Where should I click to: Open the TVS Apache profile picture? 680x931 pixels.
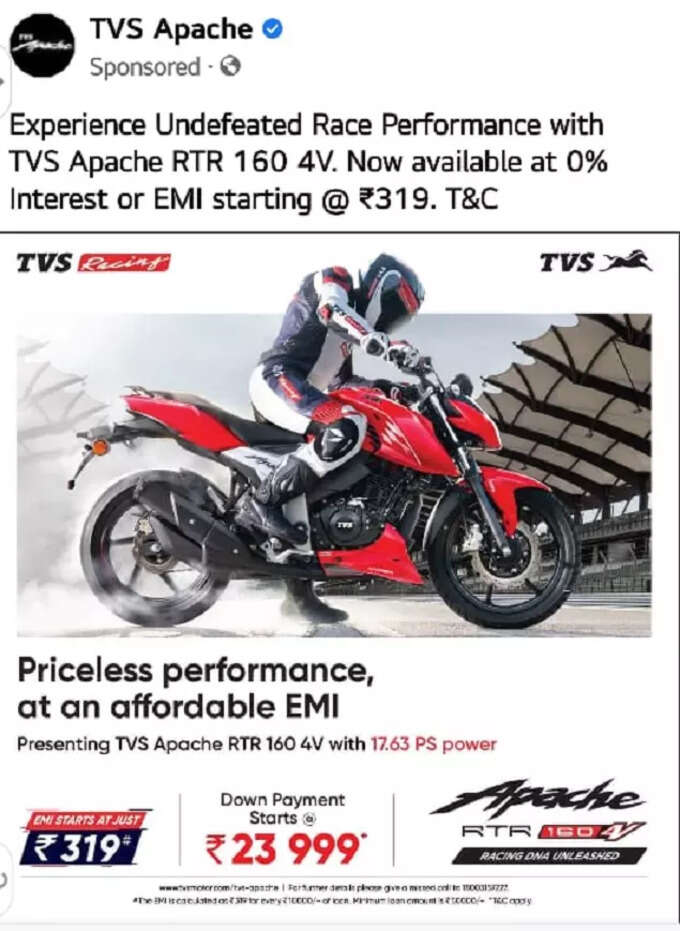pyautogui.click(x=43, y=45)
